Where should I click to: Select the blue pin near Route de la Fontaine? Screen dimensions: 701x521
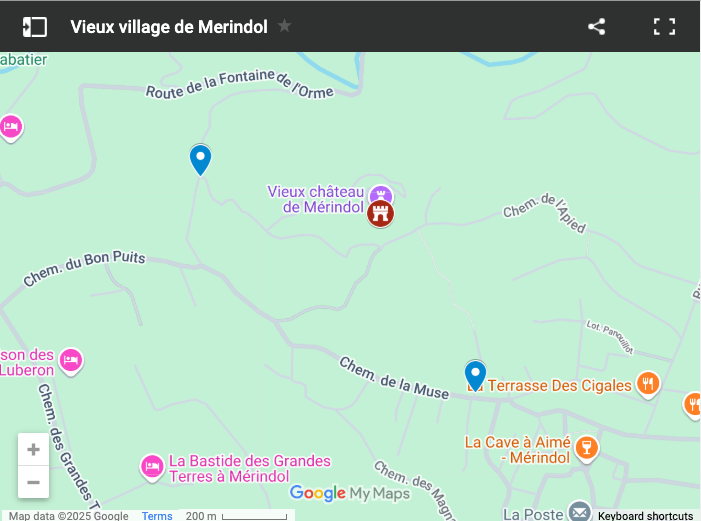[x=200, y=158]
